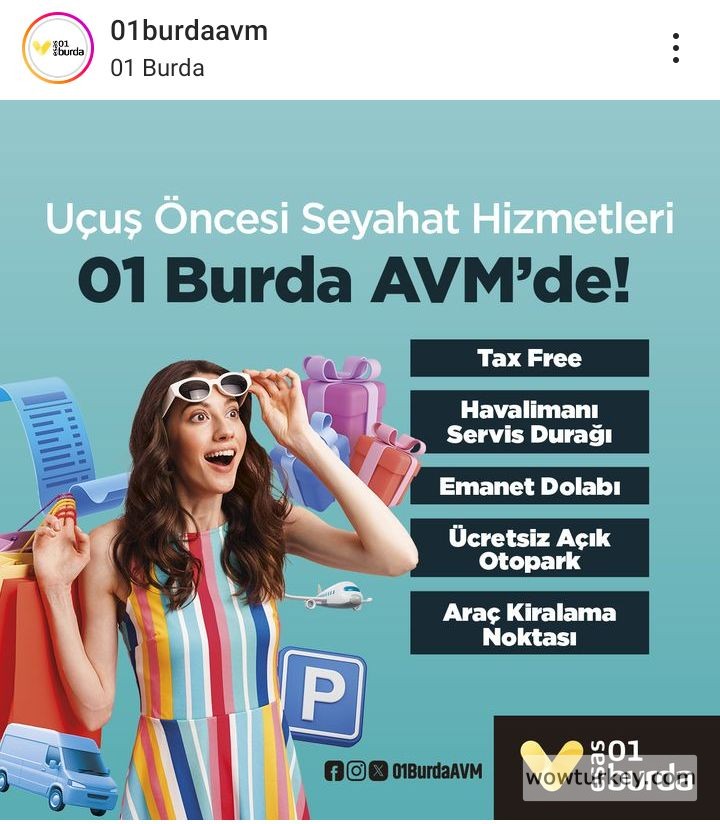Open the post's three-dot overflow menu
720x824 pixels.
[x=676, y=48]
